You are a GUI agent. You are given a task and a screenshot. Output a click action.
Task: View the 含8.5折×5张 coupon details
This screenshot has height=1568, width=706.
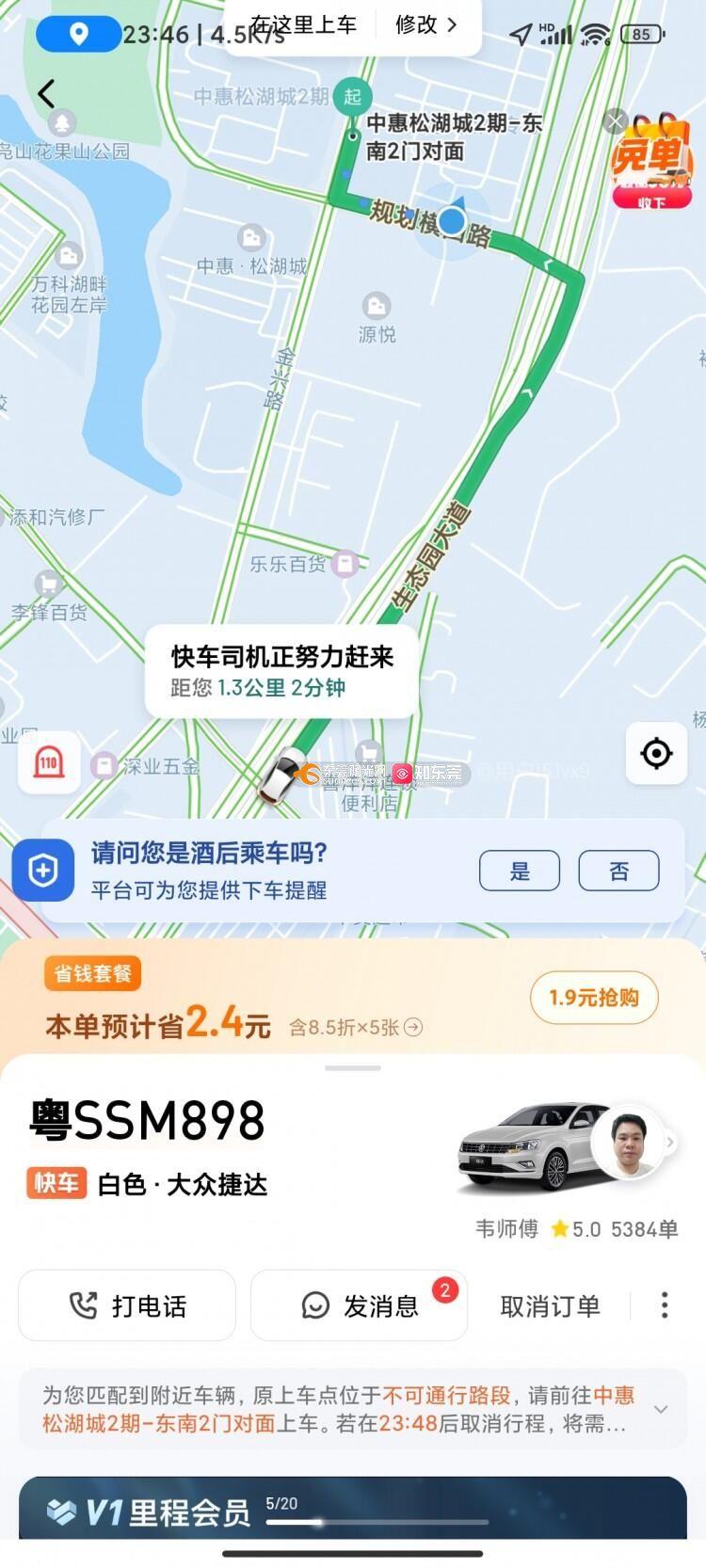(356, 1027)
